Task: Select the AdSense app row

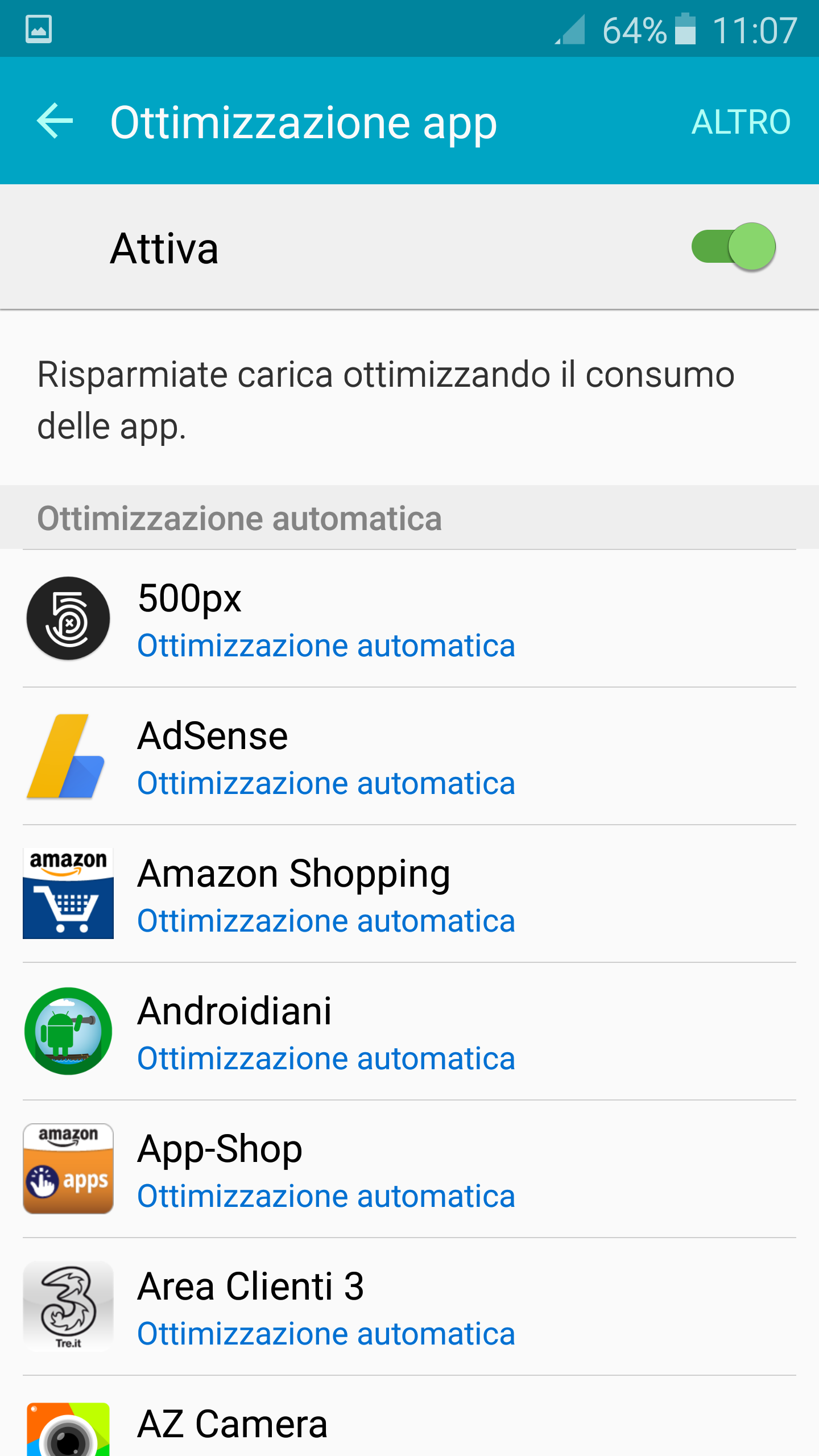Action: click(409, 756)
